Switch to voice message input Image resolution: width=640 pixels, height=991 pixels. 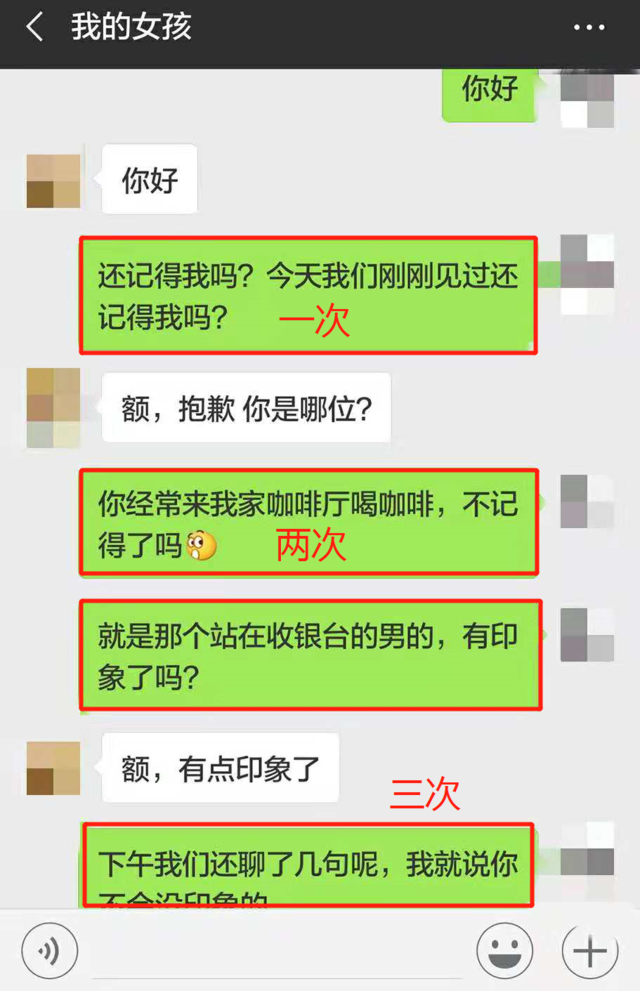coord(49,950)
